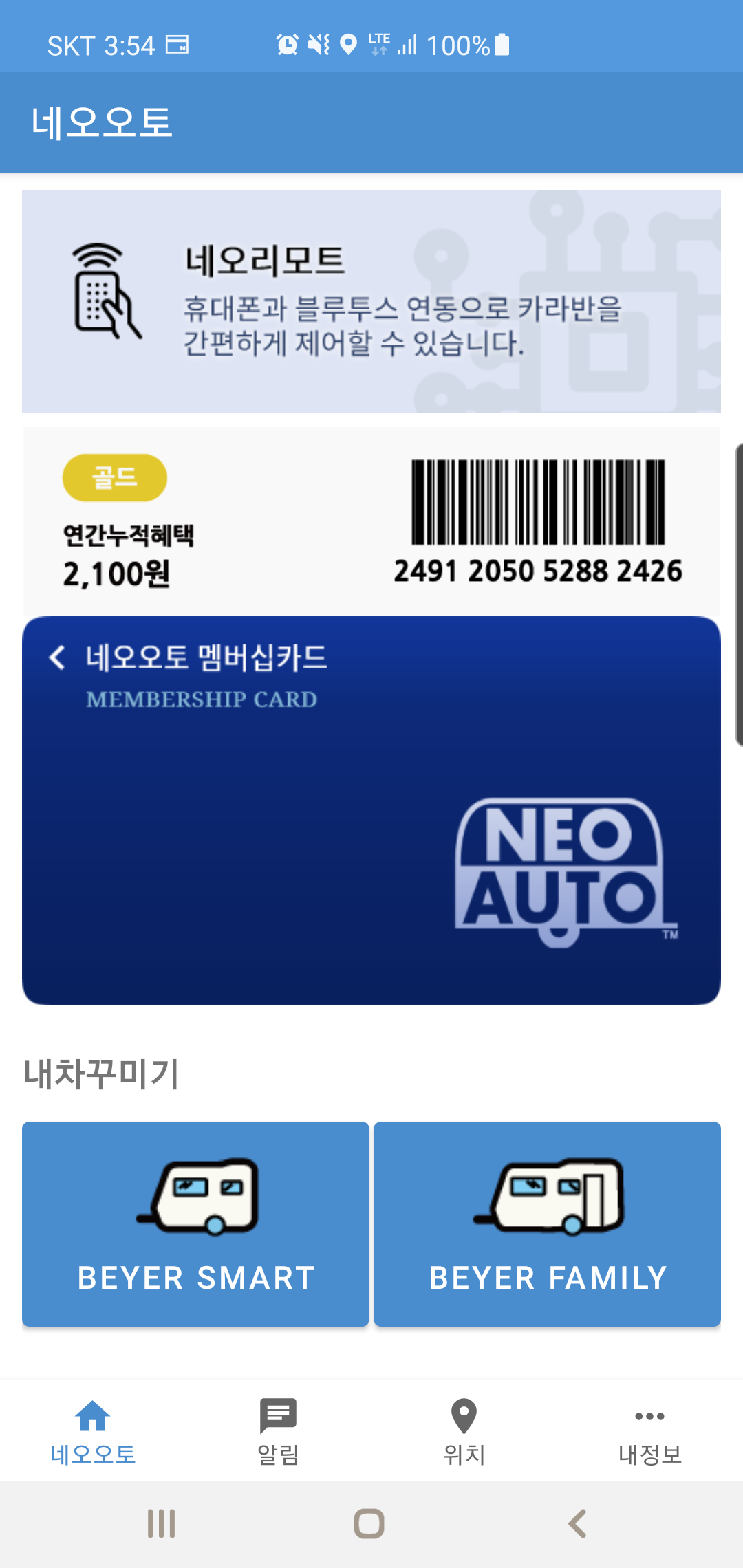Image resolution: width=743 pixels, height=1568 pixels.
Task: Switch to the 위치 tab
Action: 464,1432
